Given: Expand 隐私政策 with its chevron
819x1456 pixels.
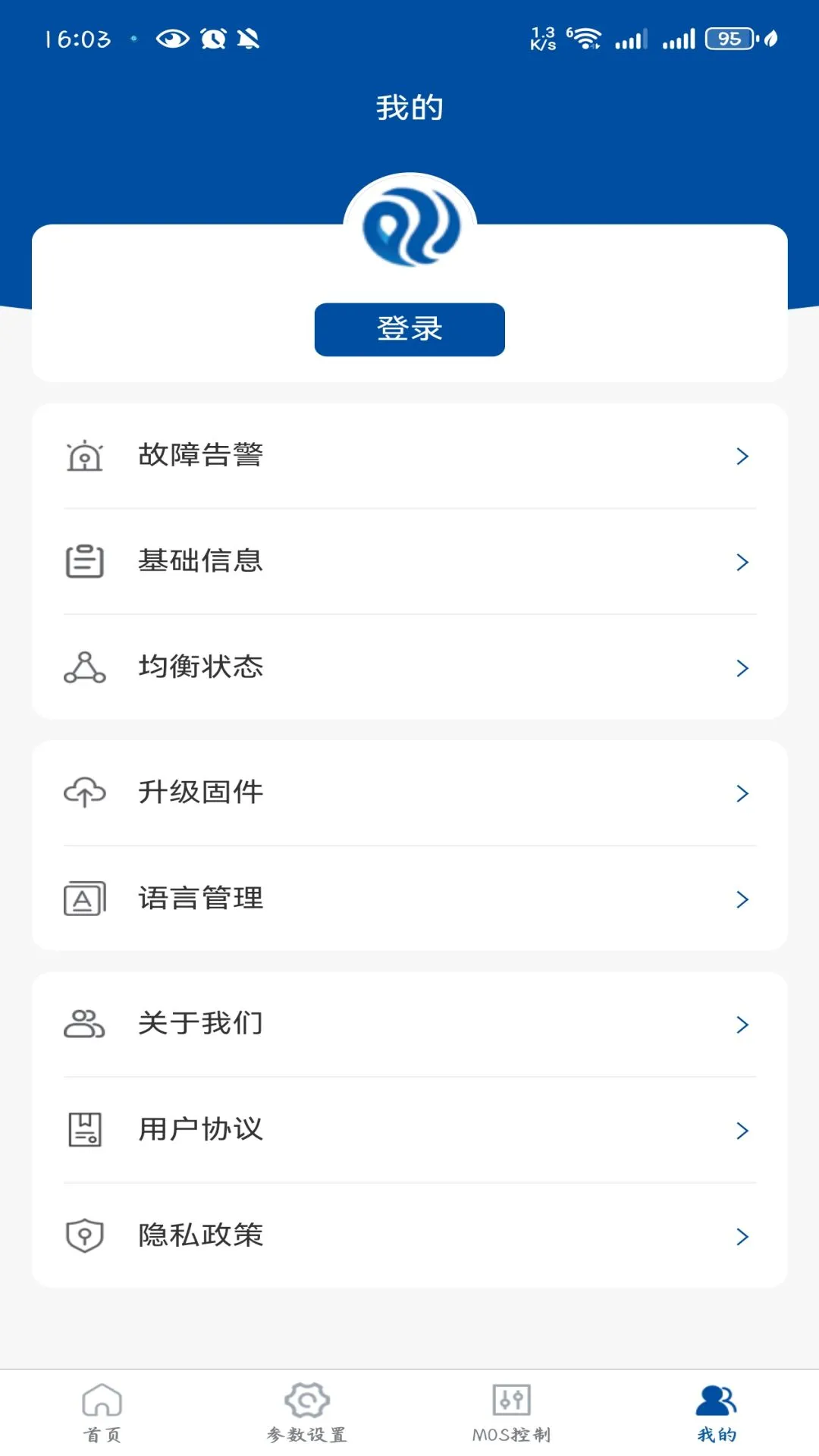Looking at the screenshot, I should pyautogui.click(x=741, y=1235).
